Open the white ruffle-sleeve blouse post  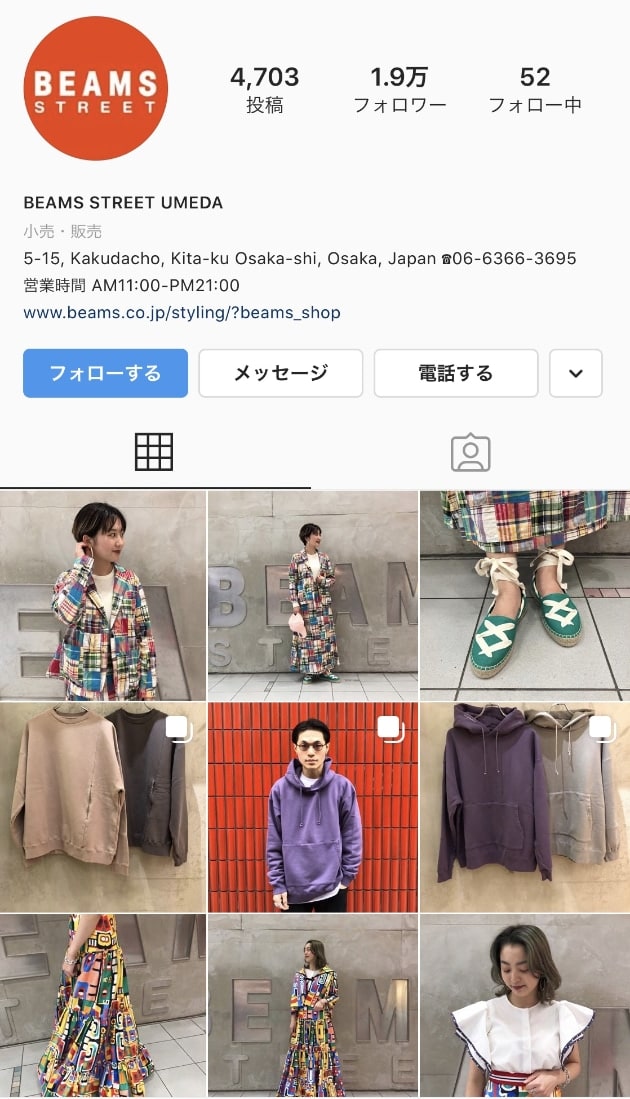click(524, 1005)
